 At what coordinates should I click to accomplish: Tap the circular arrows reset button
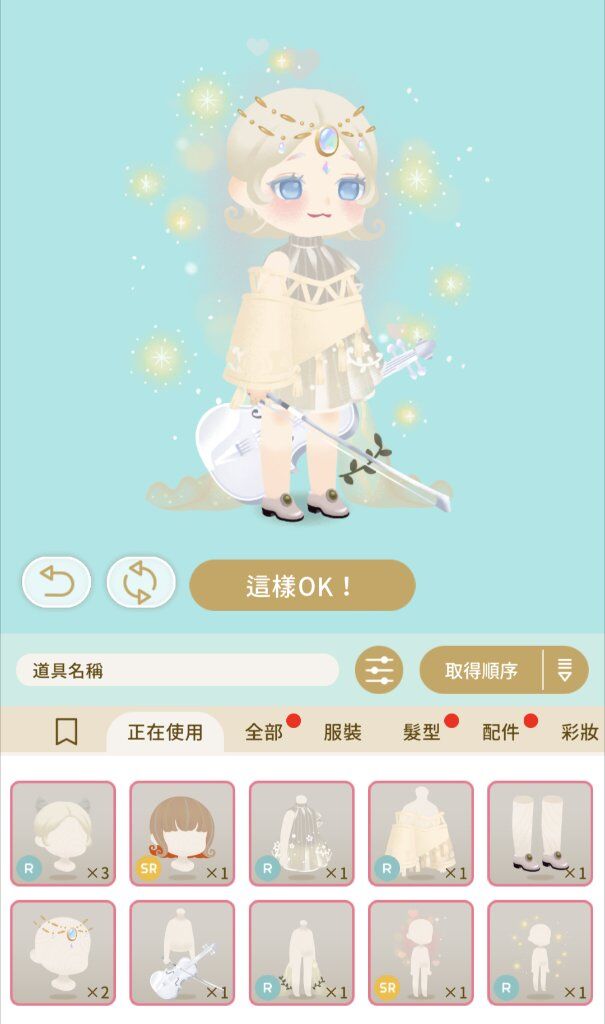[x=141, y=582]
